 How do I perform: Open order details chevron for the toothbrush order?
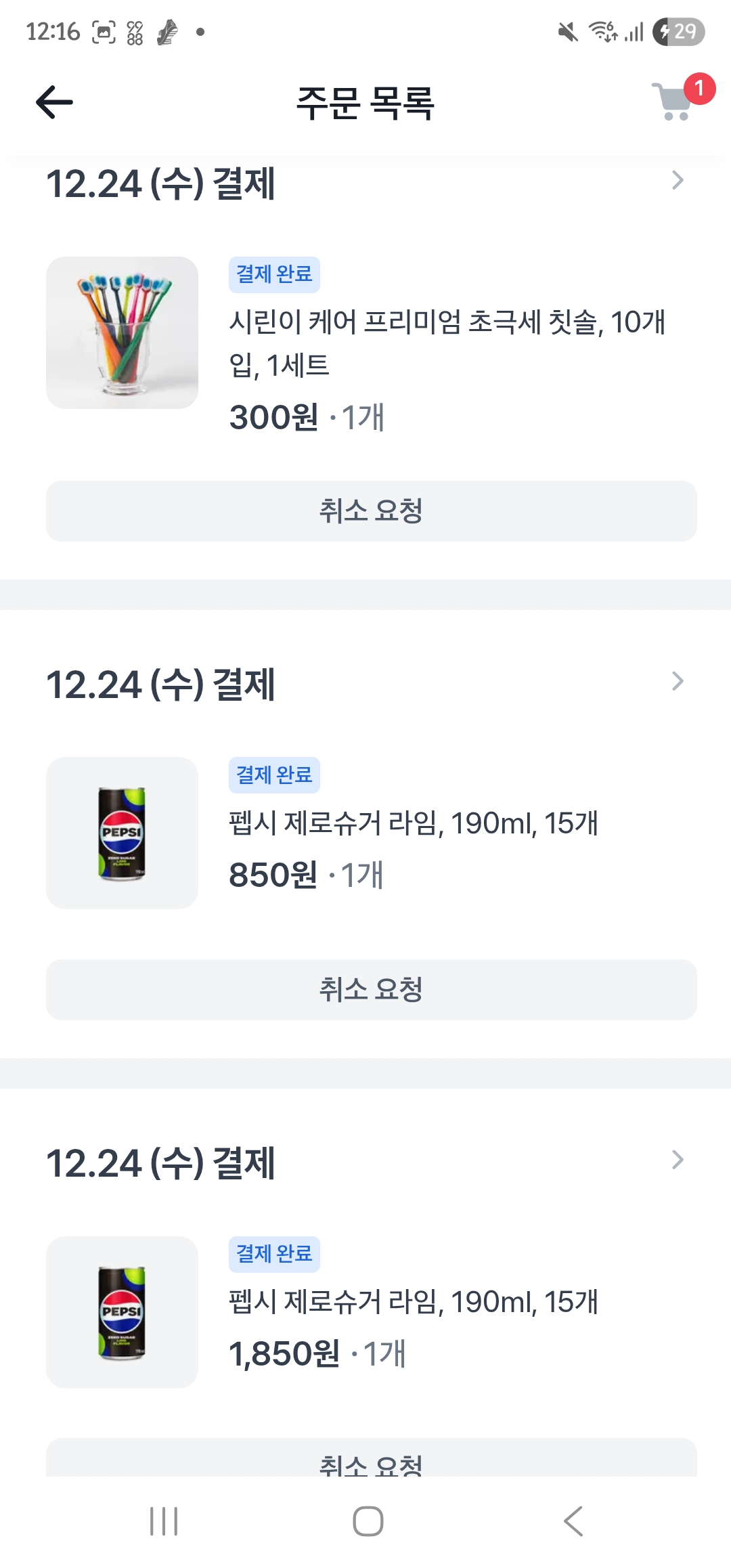click(x=678, y=181)
